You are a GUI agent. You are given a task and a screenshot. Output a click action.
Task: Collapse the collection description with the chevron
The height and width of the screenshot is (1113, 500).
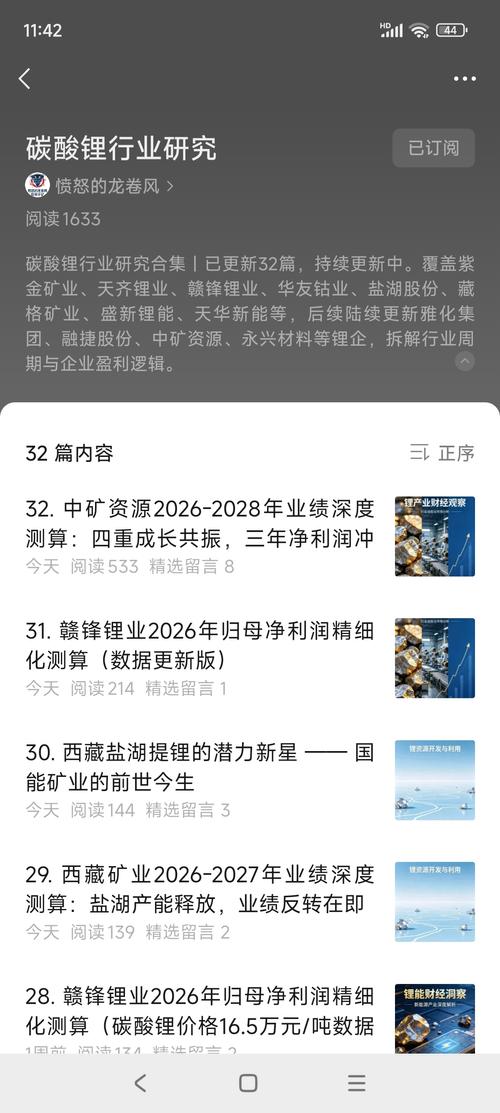click(x=464, y=361)
